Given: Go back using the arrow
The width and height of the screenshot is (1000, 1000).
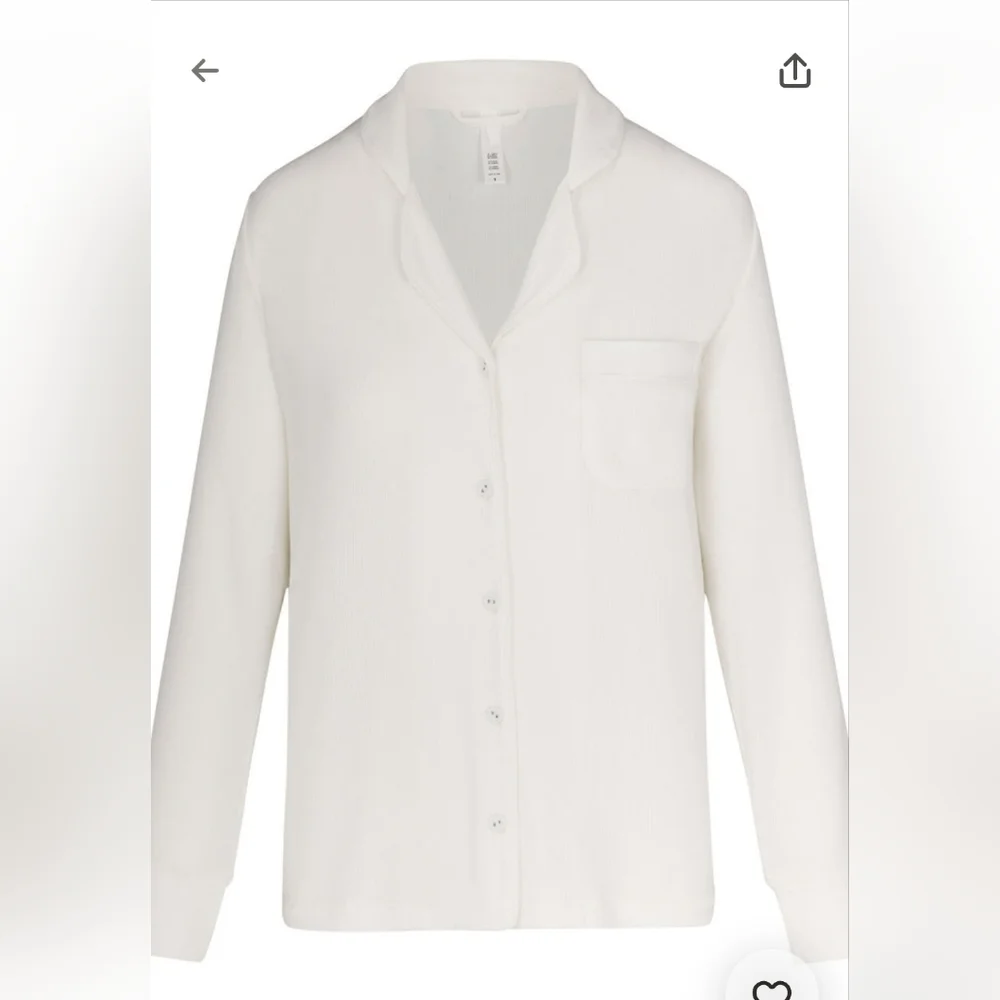Looking at the screenshot, I should click(x=205, y=70).
